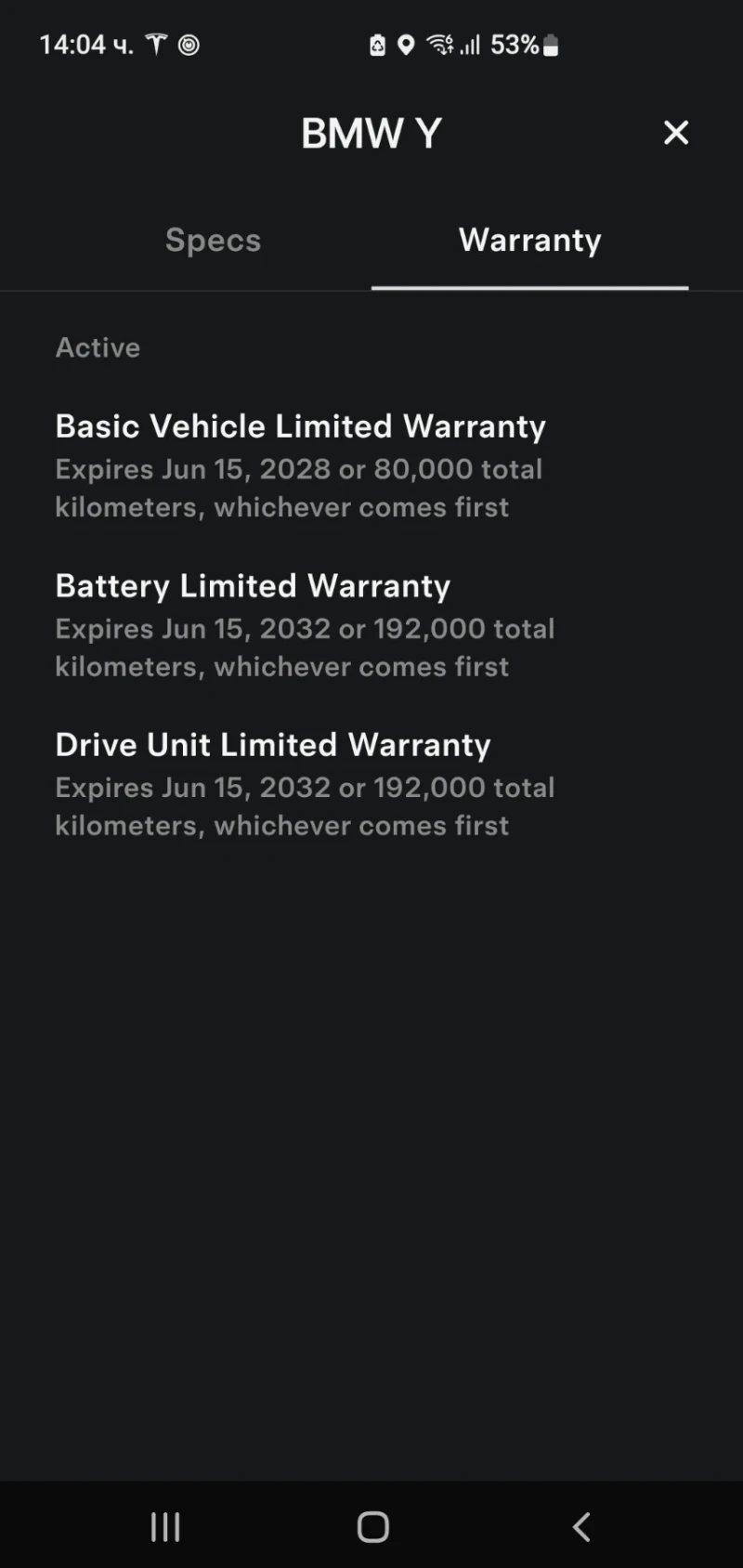Image resolution: width=743 pixels, height=1568 pixels.
Task: Tap the home button in navigation bar
Action: click(x=371, y=1524)
